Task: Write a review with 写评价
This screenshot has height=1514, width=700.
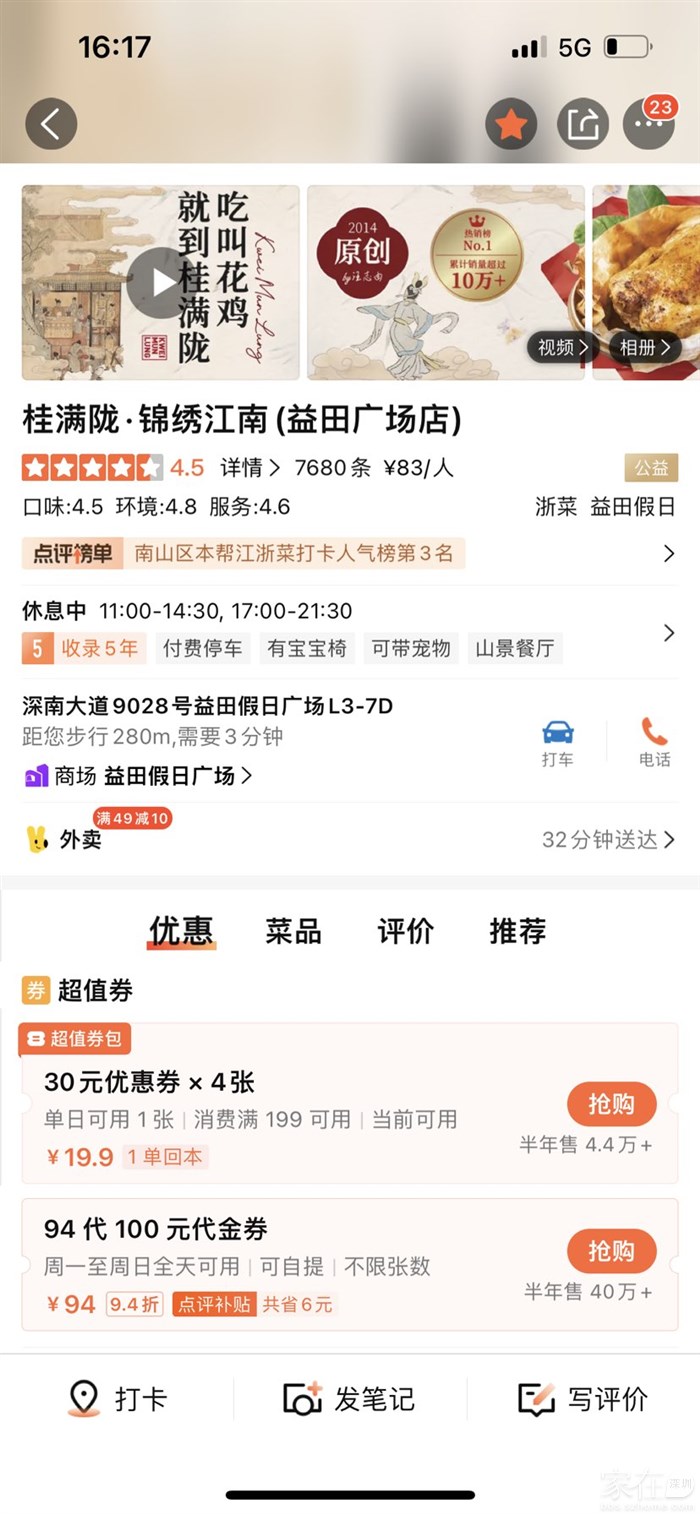Action: 582,1399
